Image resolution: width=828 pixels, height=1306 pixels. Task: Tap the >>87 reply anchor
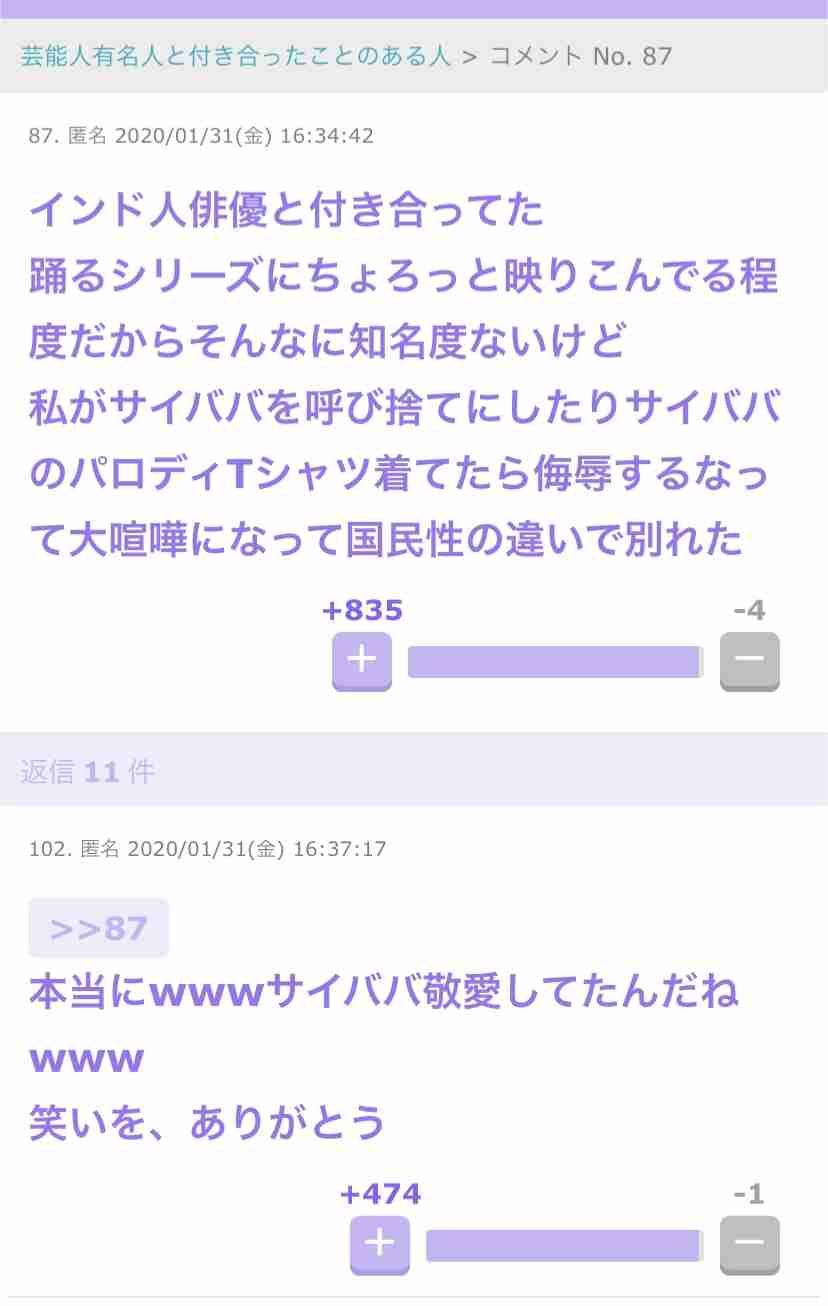98,928
